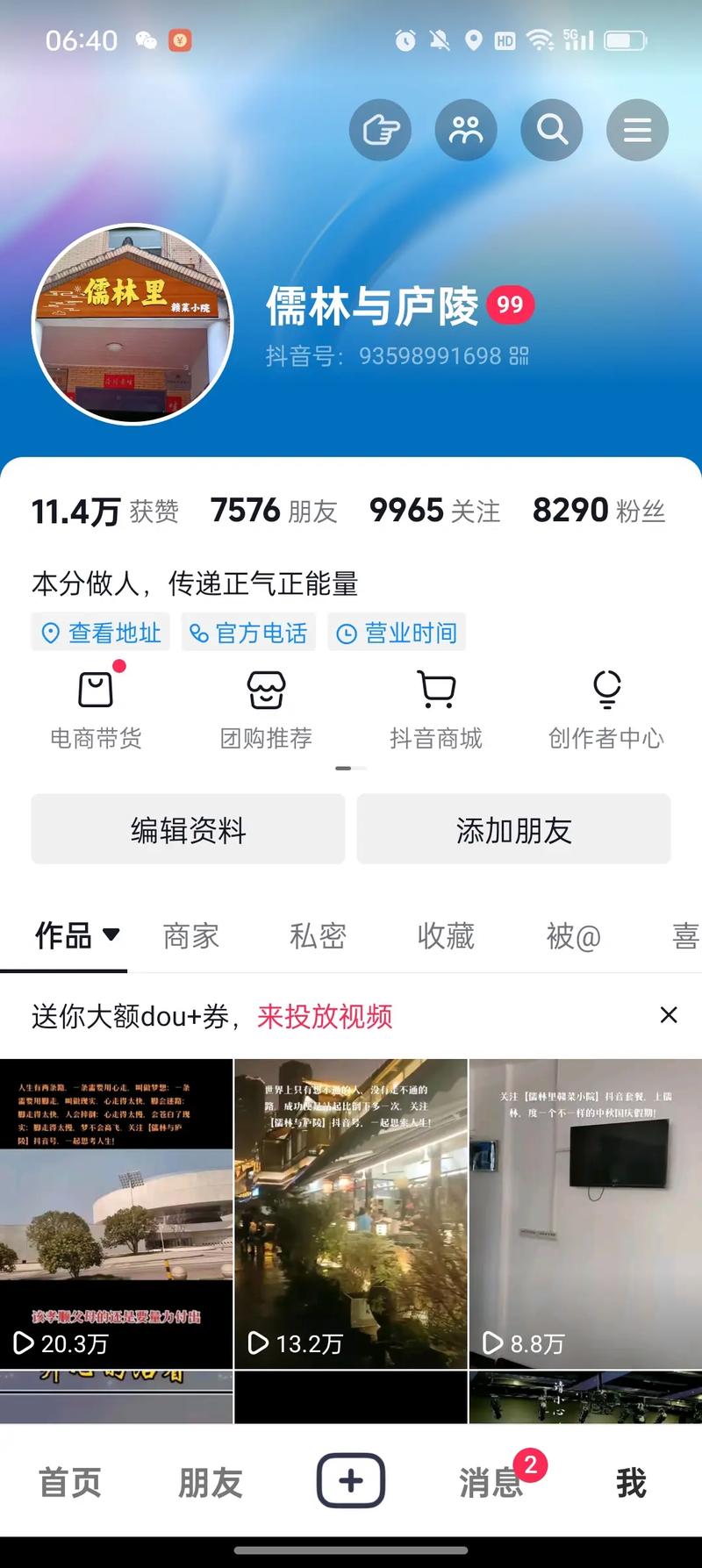Tap the add friends icon
The width and height of the screenshot is (702, 1568).
click(x=466, y=129)
